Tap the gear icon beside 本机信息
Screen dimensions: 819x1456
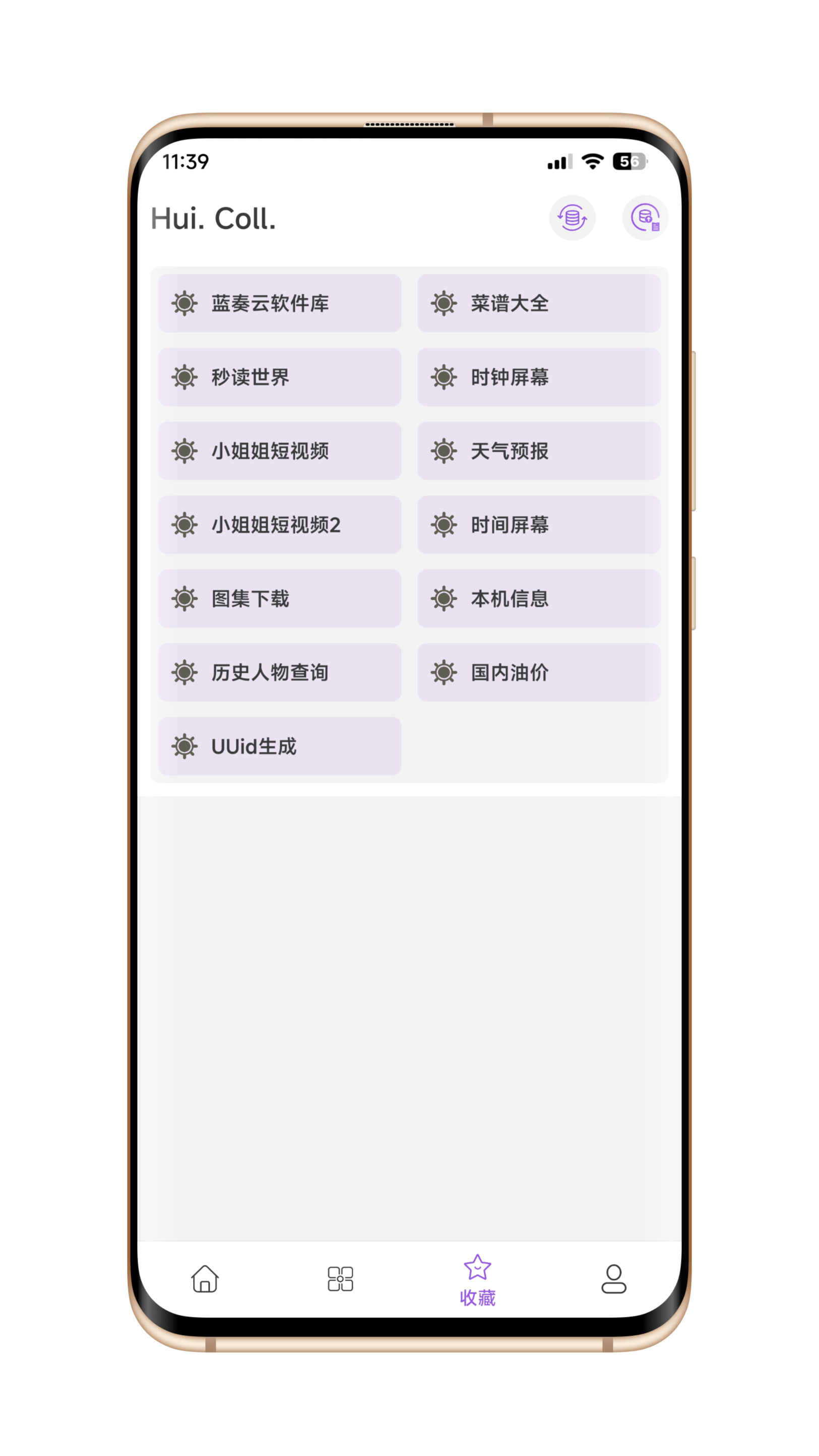tap(443, 599)
